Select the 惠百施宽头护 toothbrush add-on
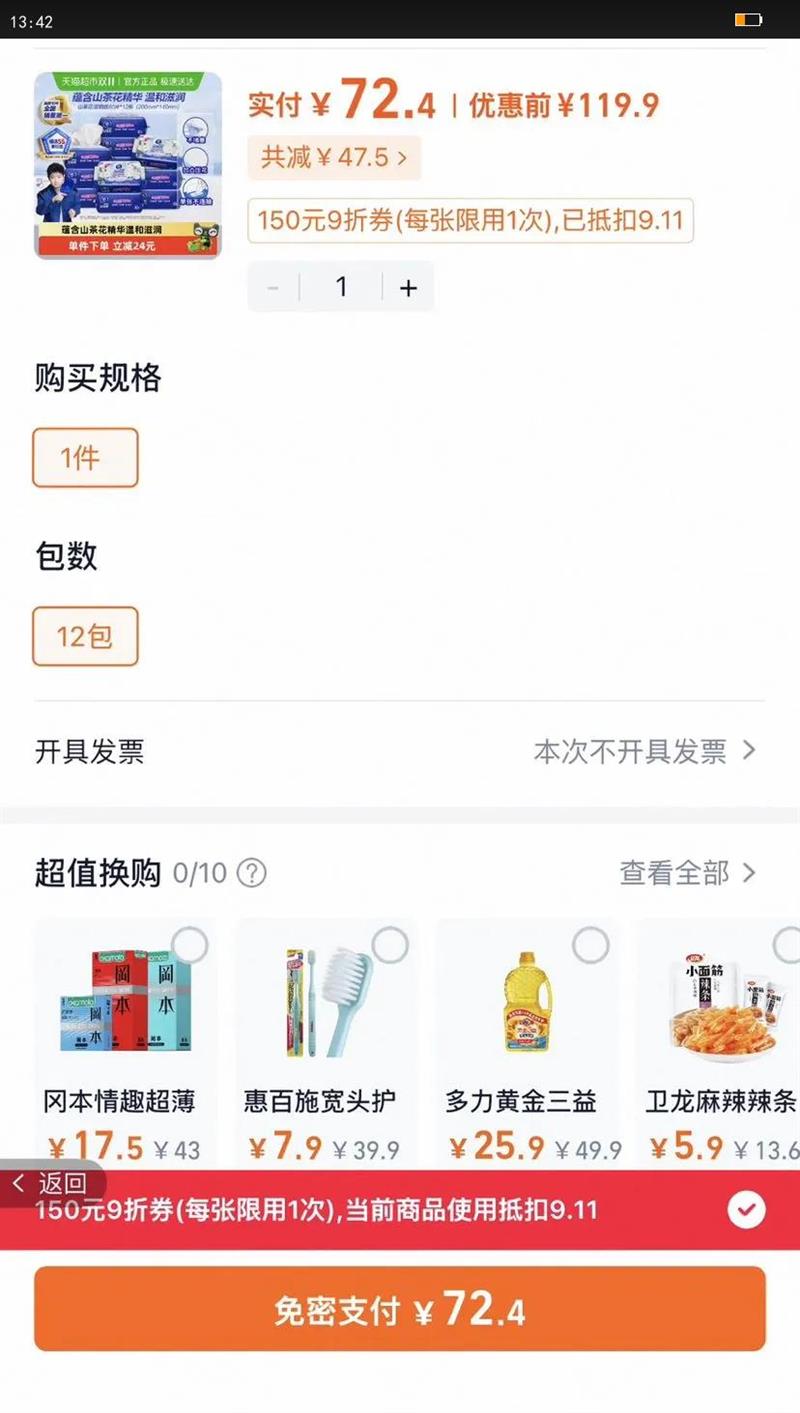The height and width of the screenshot is (1413, 800). click(x=390, y=945)
